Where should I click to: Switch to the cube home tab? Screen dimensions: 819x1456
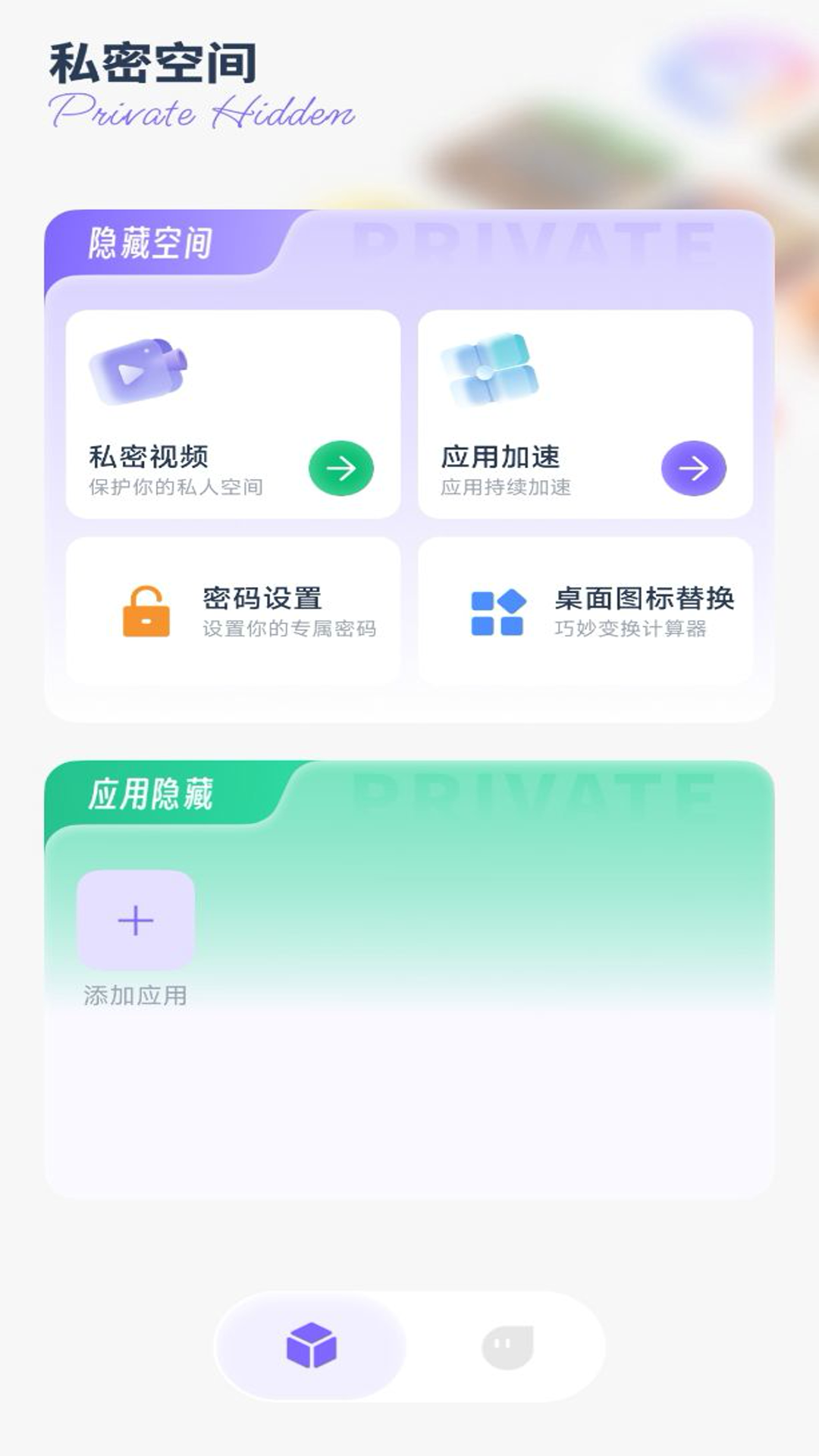pos(311,1346)
